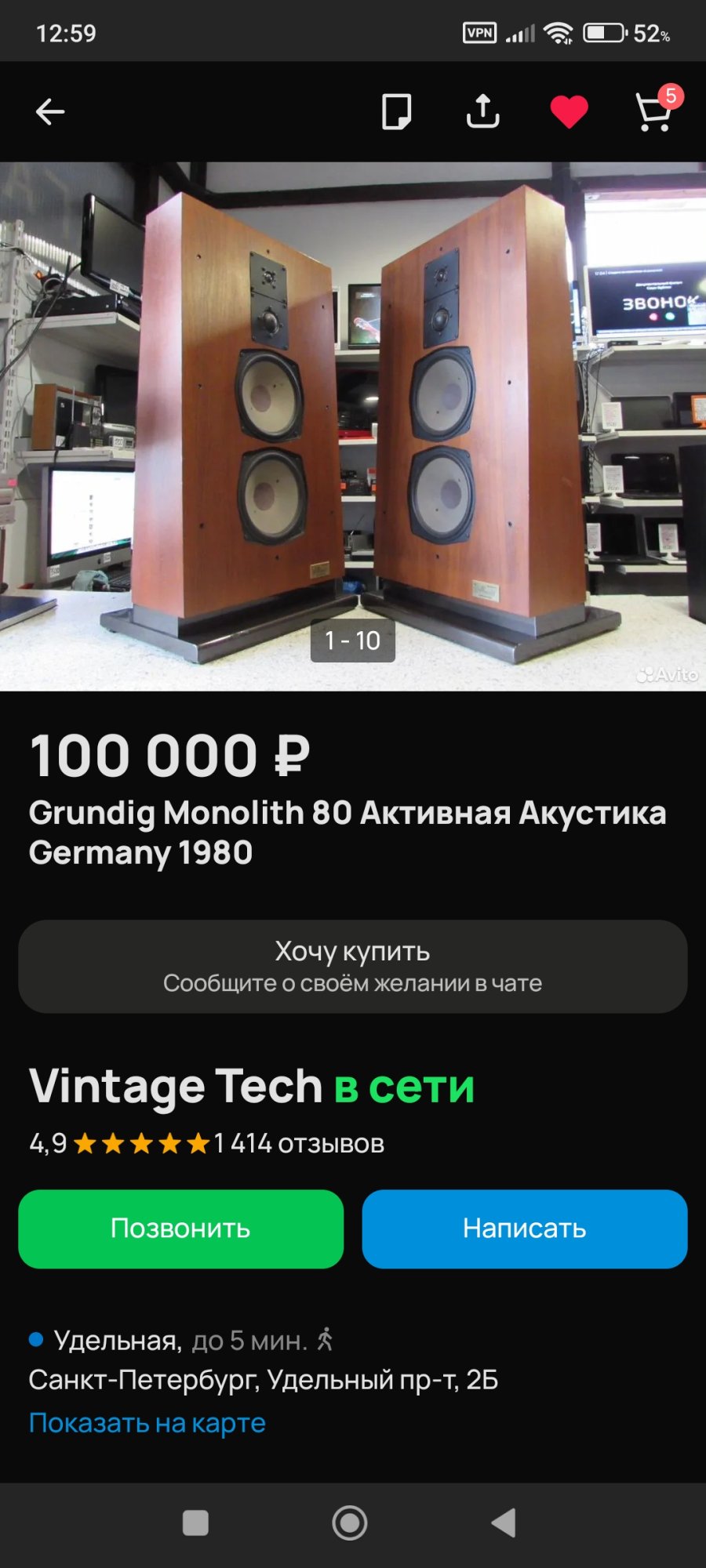Viewport: 706px width, 1568px height.
Task: Open recent apps from the navigation bar
Action: pos(195,1523)
